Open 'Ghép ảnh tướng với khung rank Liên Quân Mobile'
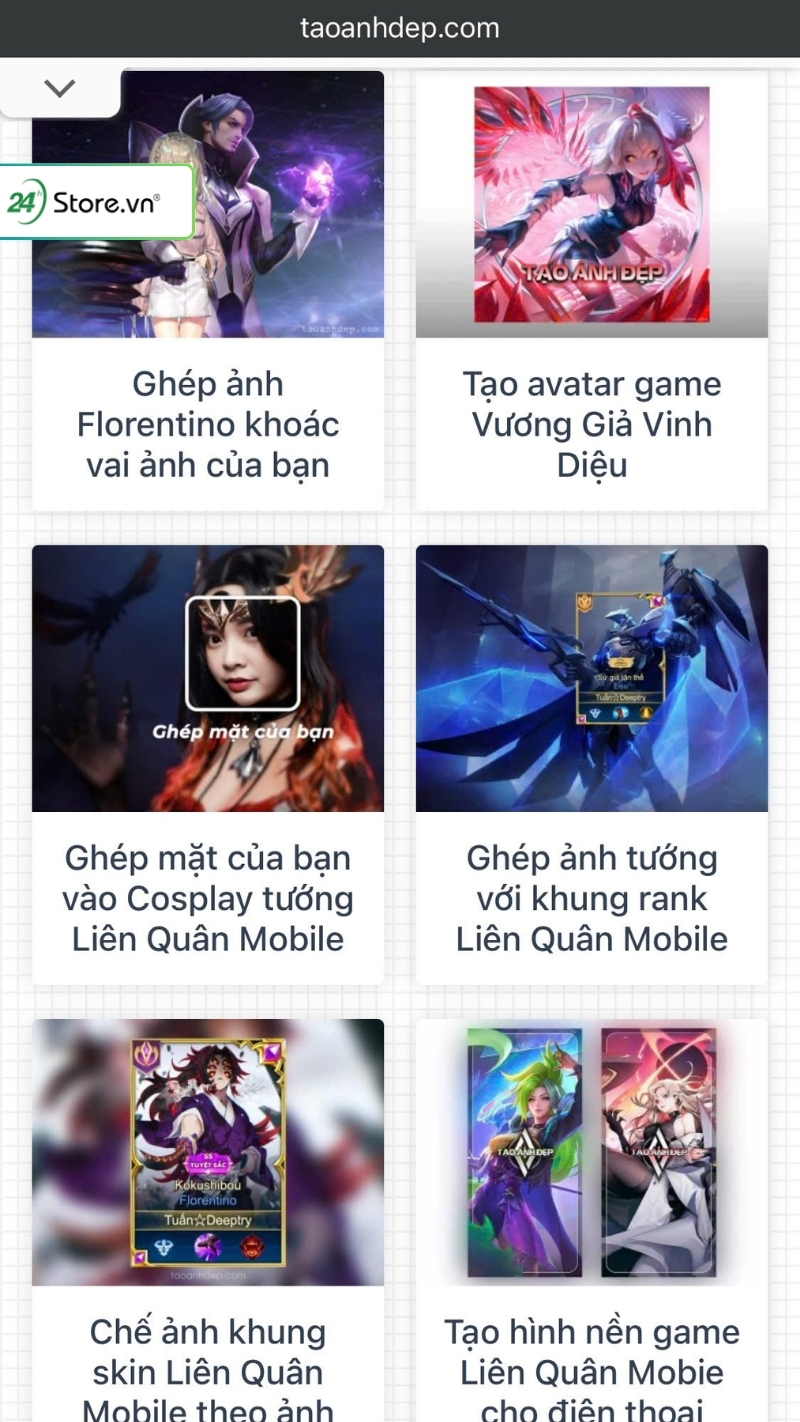The height and width of the screenshot is (1422, 800). [x=591, y=898]
